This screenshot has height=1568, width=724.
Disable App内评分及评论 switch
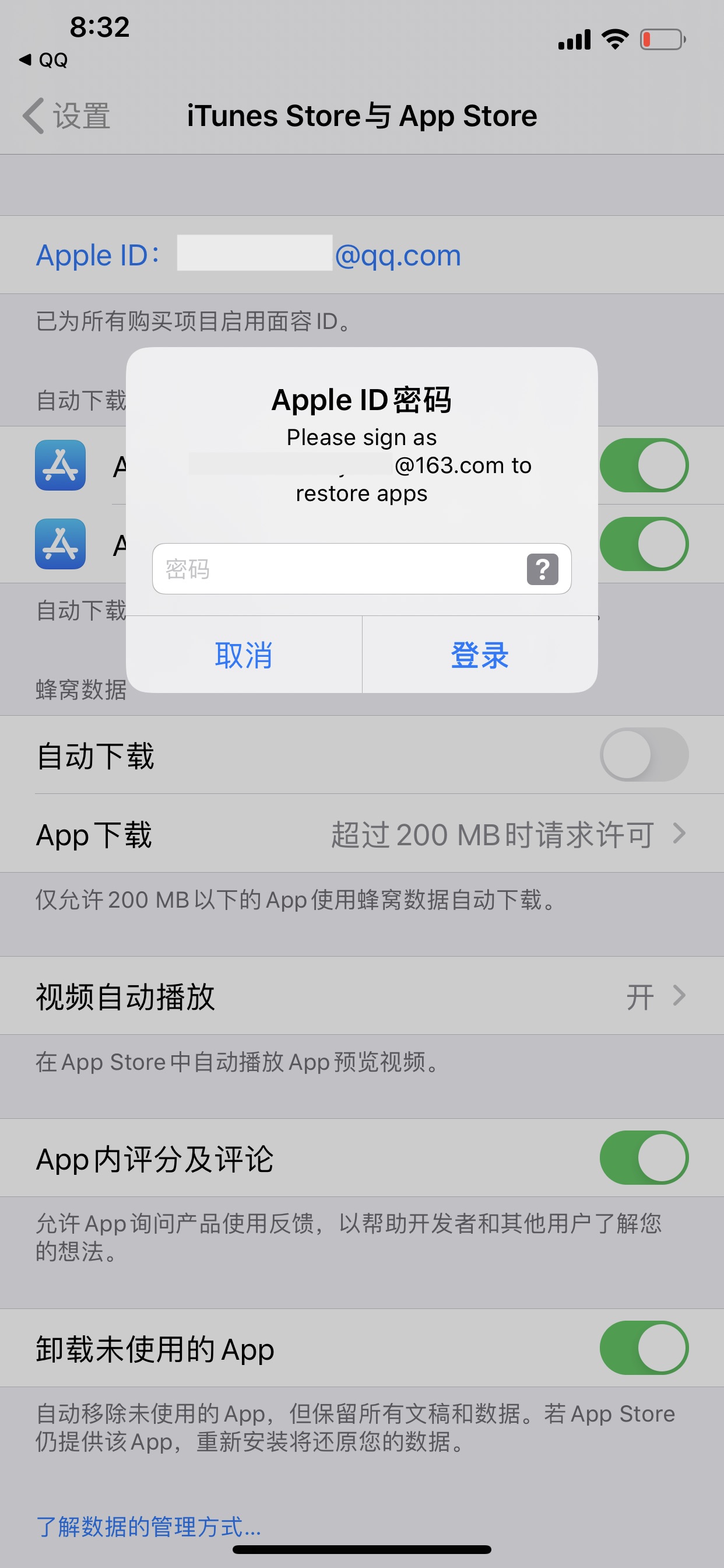(644, 1158)
